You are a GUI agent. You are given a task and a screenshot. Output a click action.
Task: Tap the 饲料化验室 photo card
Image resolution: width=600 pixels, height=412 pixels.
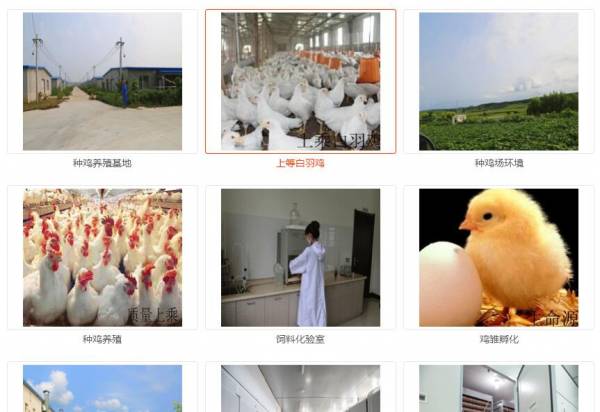[300, 257]
